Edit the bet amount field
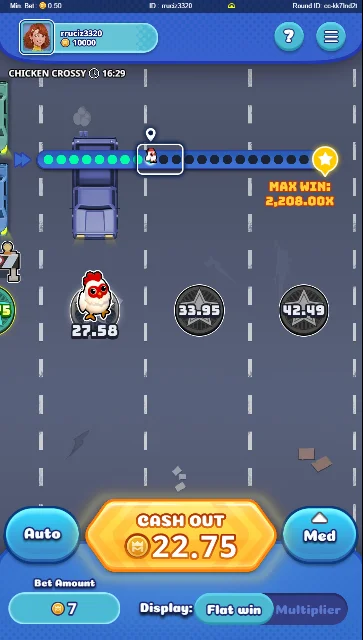Screen dimensions: 363x640 point(64,609)
